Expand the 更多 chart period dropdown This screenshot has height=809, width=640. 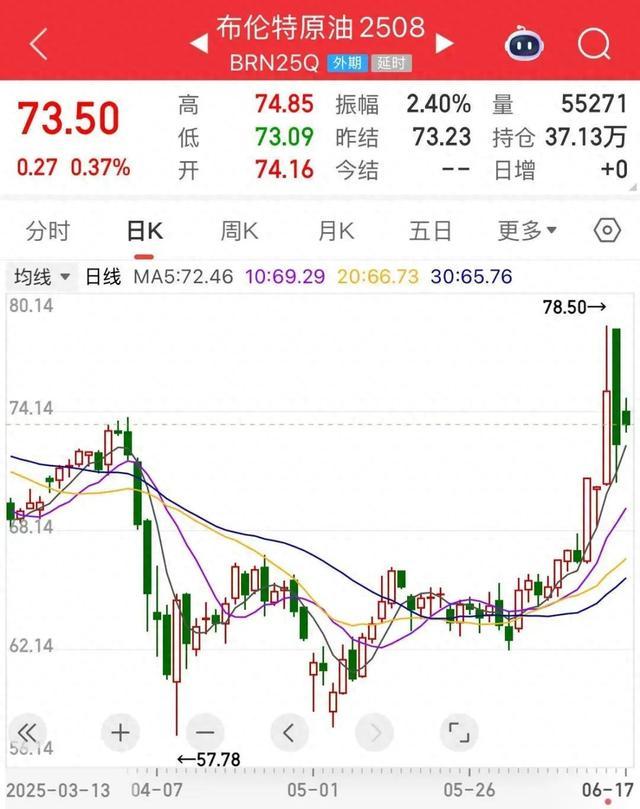click(527, 232)
